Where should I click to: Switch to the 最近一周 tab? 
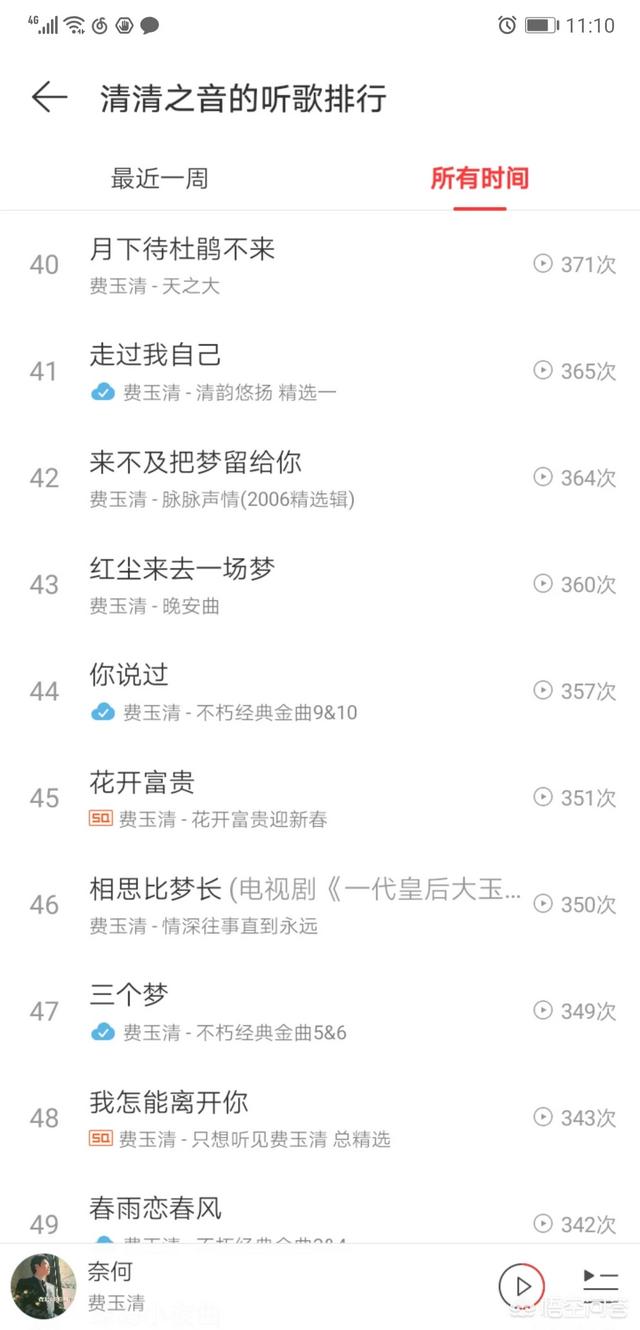tap(159, 179)
